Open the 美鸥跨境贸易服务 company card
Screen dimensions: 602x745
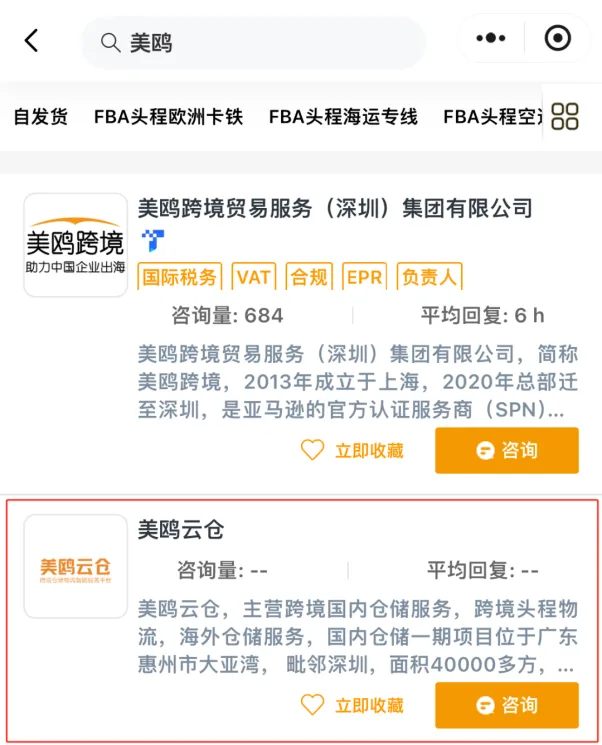[x=335, y=208]
